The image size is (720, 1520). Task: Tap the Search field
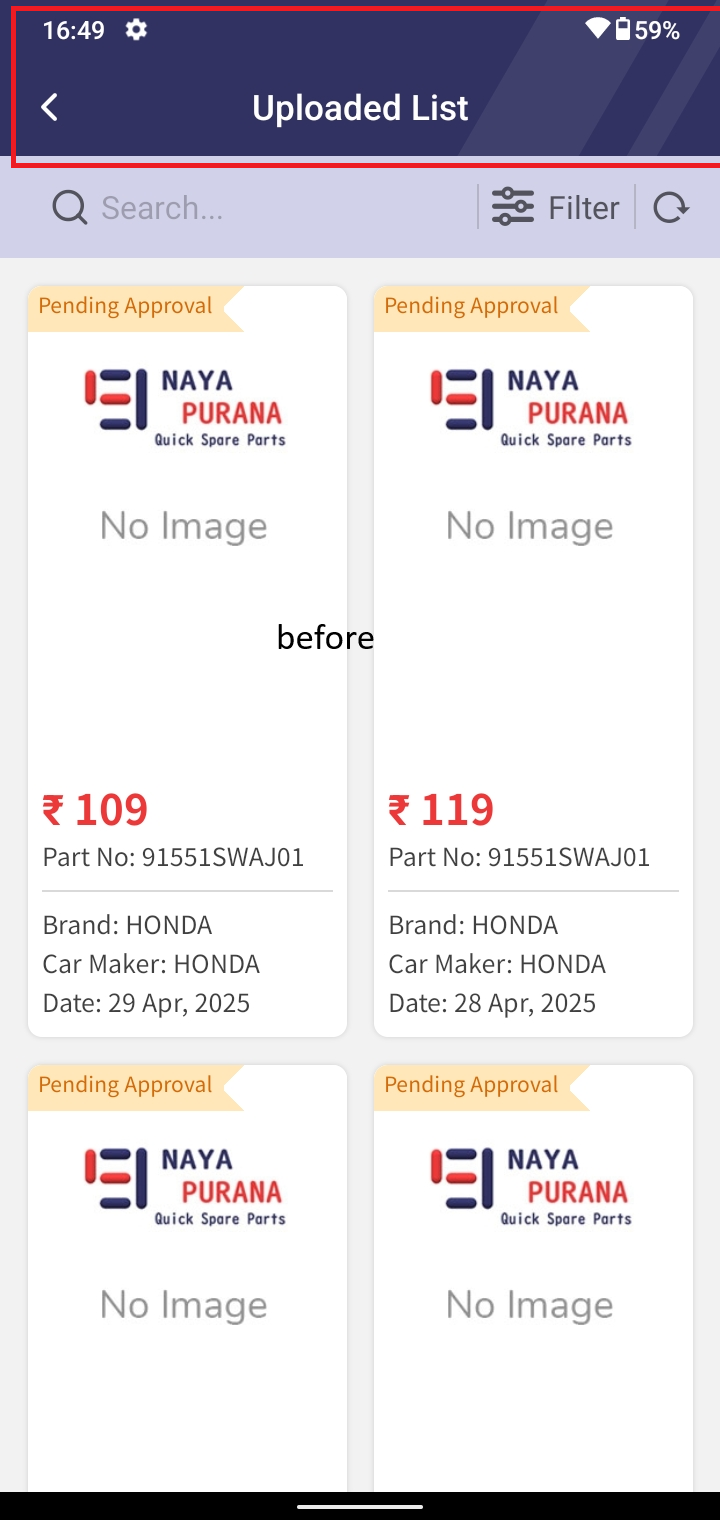pyautogui.click(x=260, y=208)
